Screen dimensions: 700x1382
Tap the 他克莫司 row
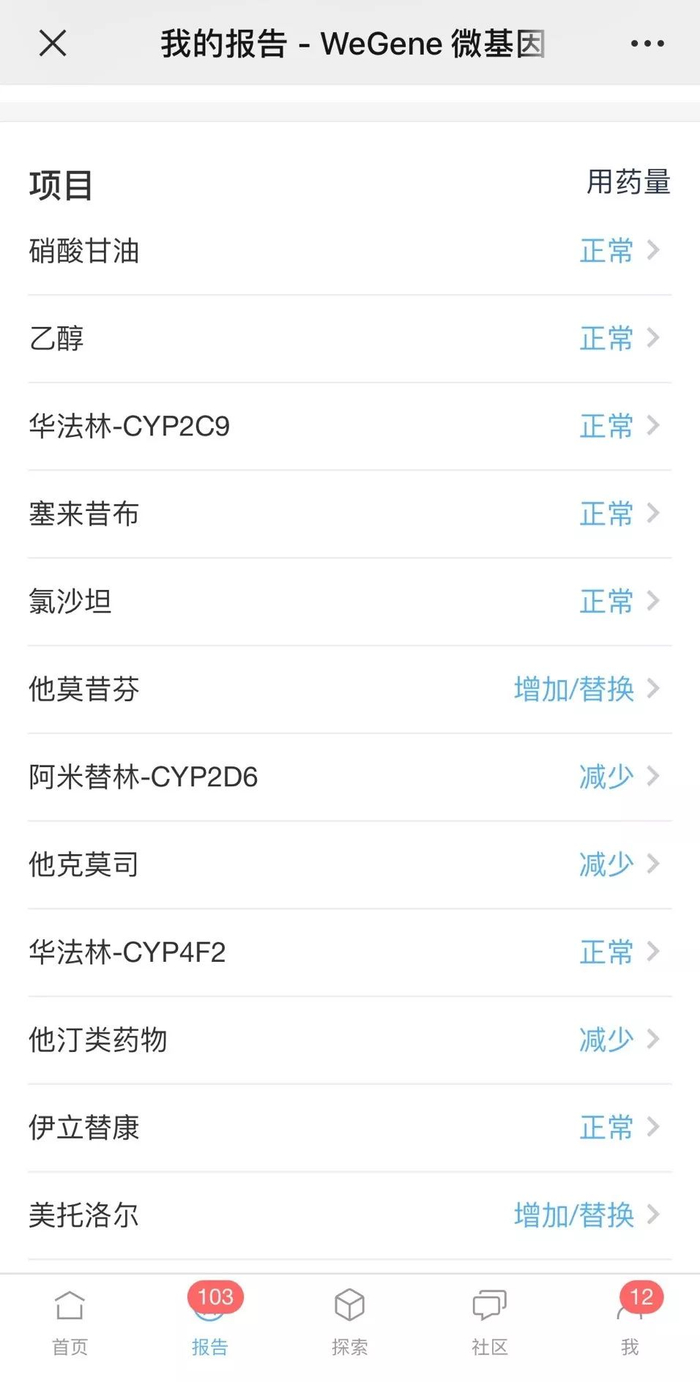(350, 864)
